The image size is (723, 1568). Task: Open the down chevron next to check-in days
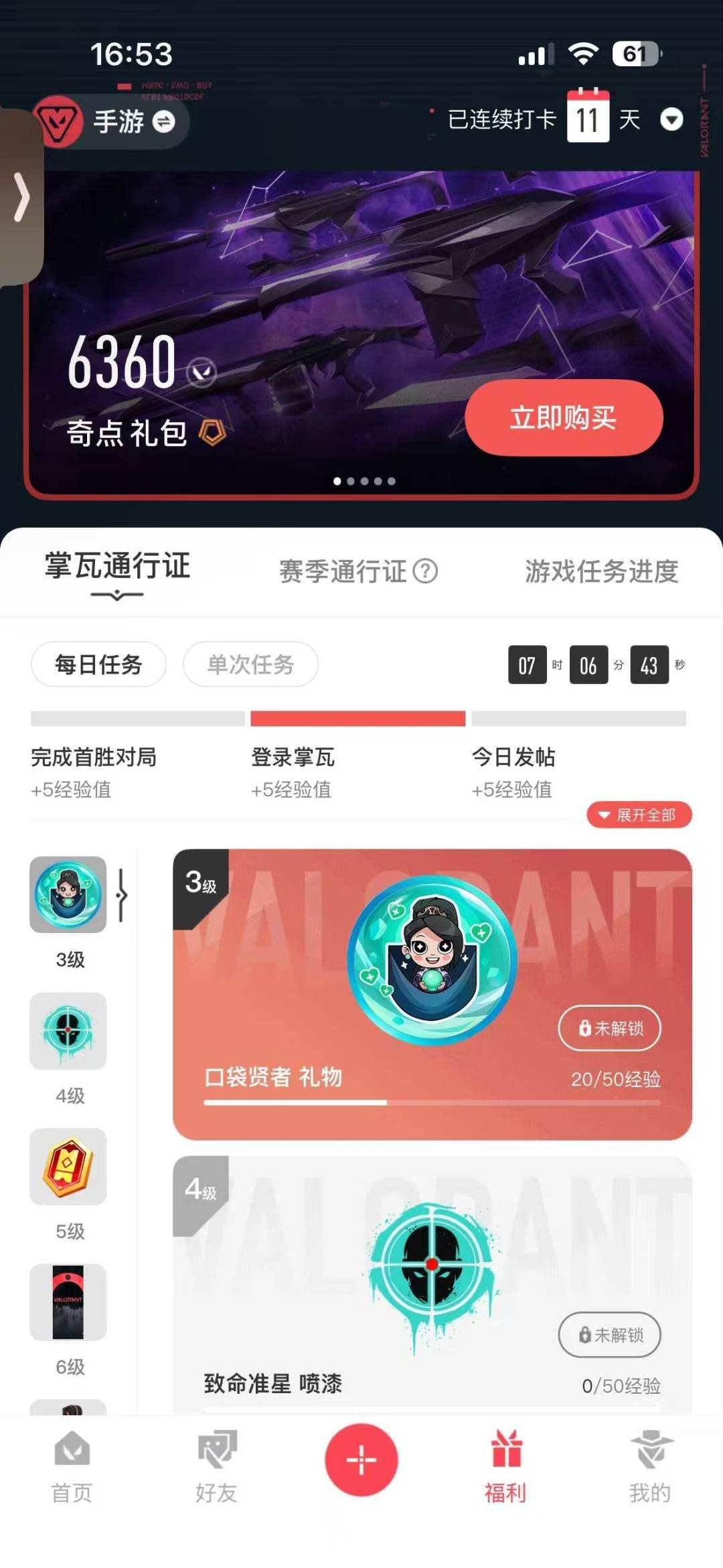tap(673, 120)
